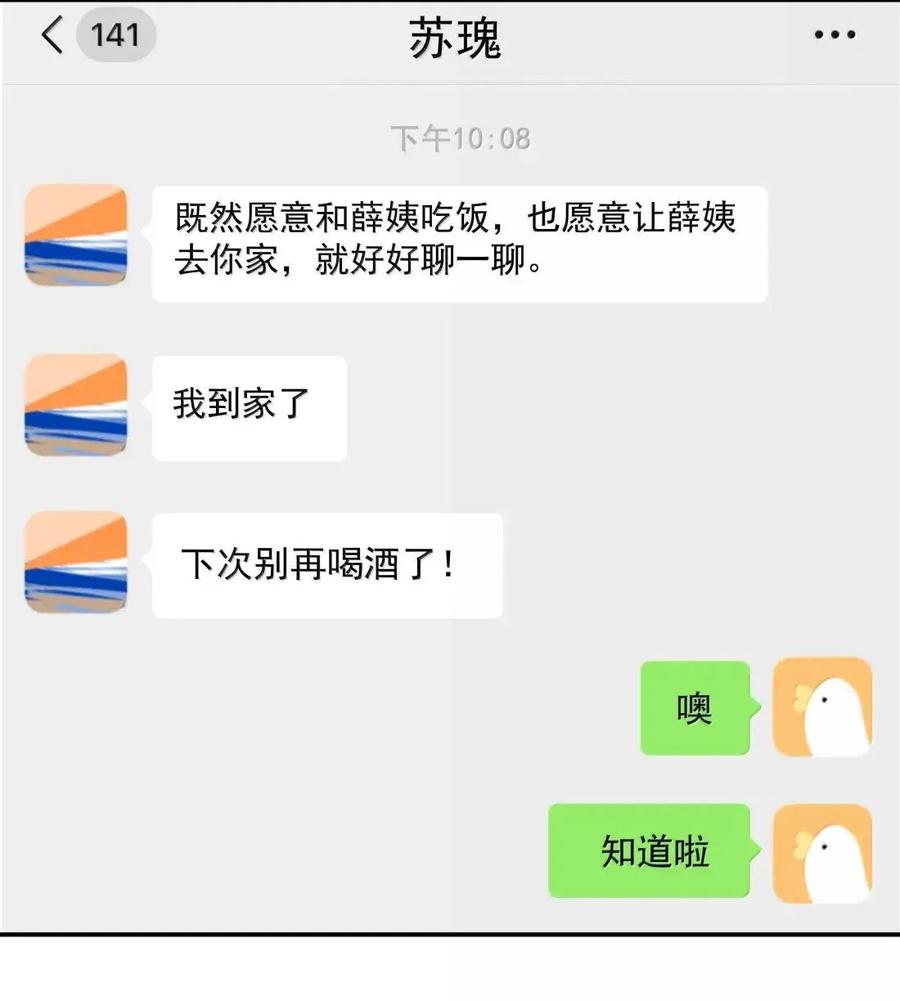Tap the avatar next to "下次别再喝酒了！"
900x1001 pixels.
pos(76,562)
